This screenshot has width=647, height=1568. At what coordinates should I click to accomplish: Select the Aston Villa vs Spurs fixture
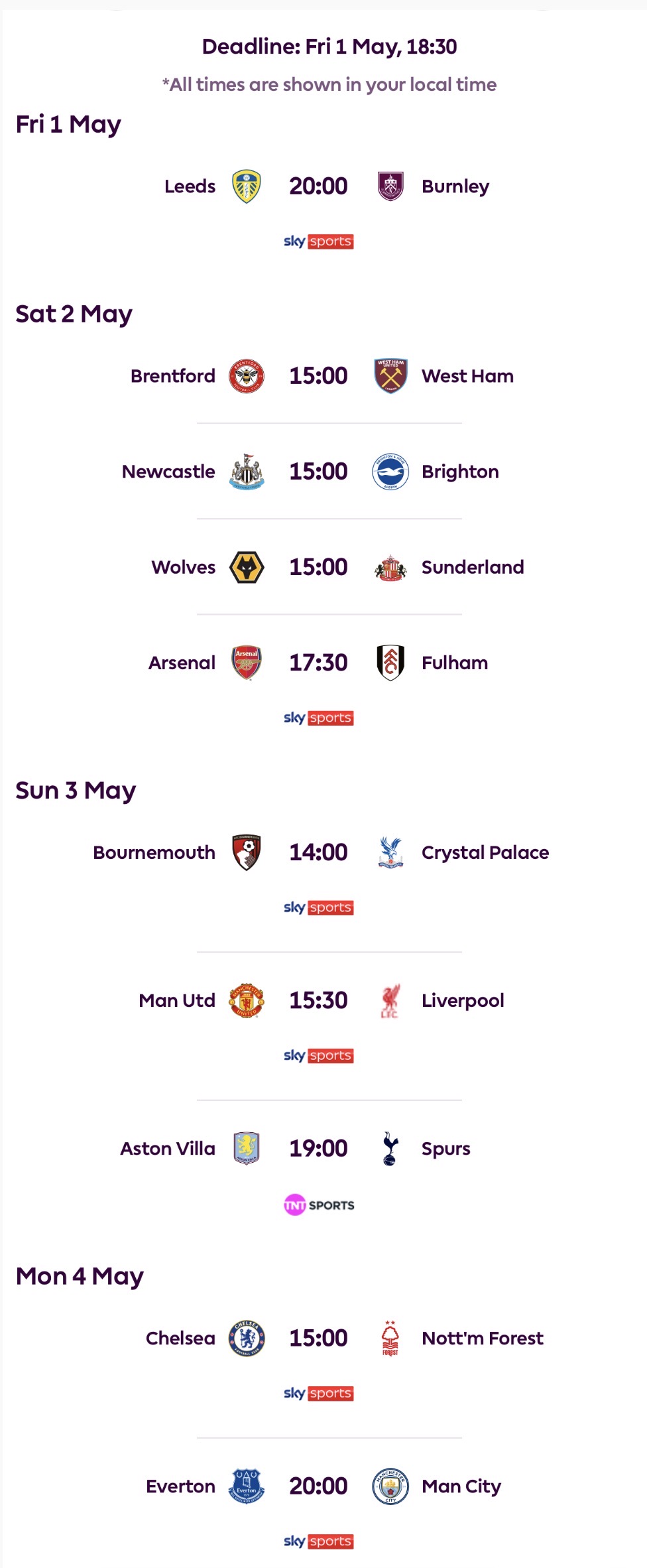point(318,1148)
